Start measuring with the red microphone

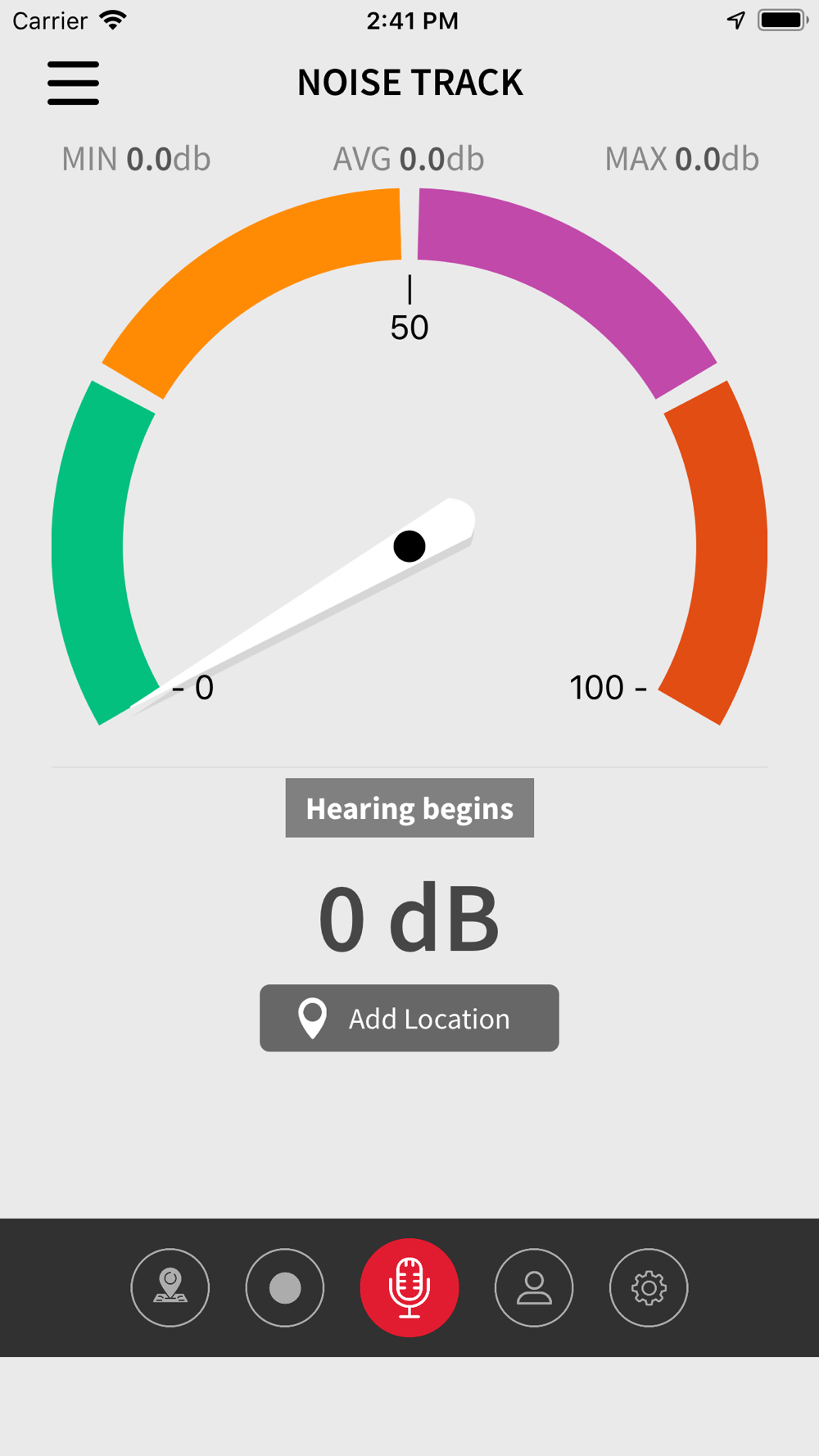pyautogui.click(x=409, y=1287)
